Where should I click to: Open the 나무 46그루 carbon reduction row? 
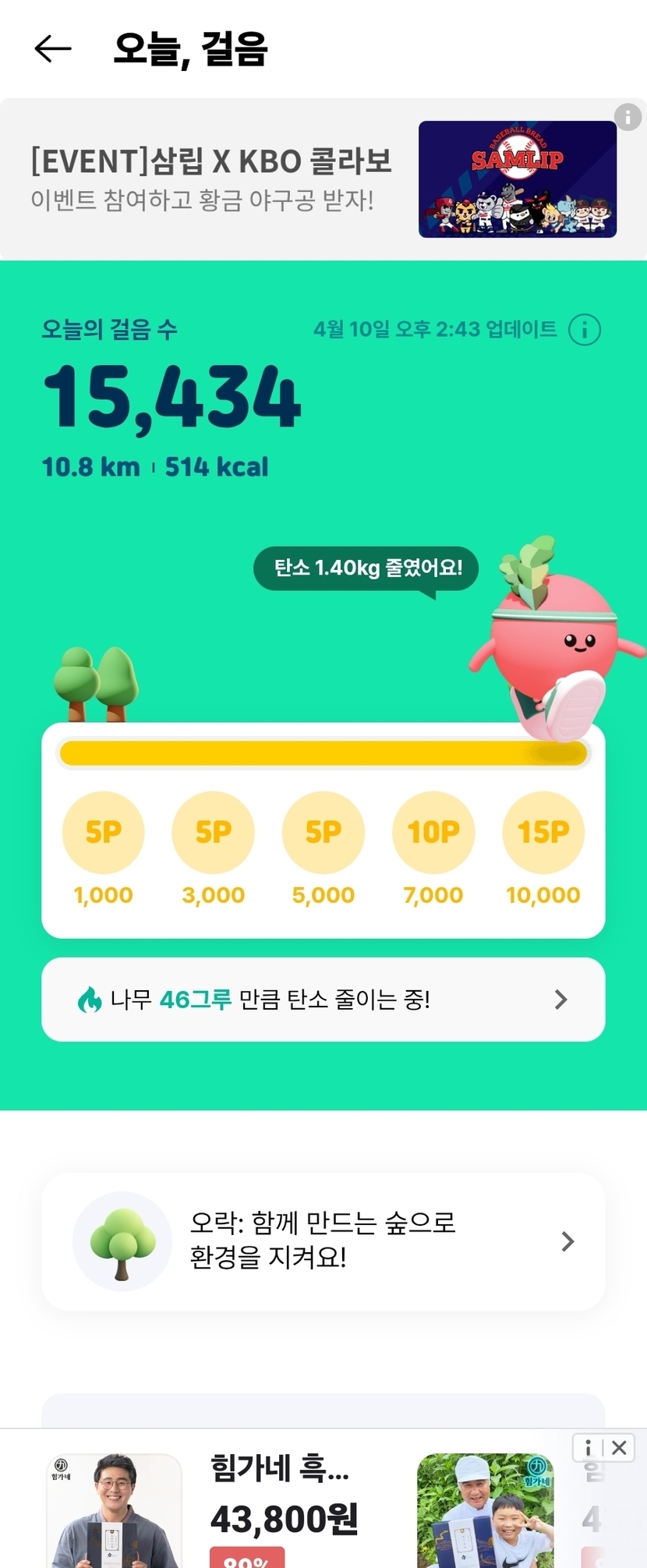(x=323, y=1000)
